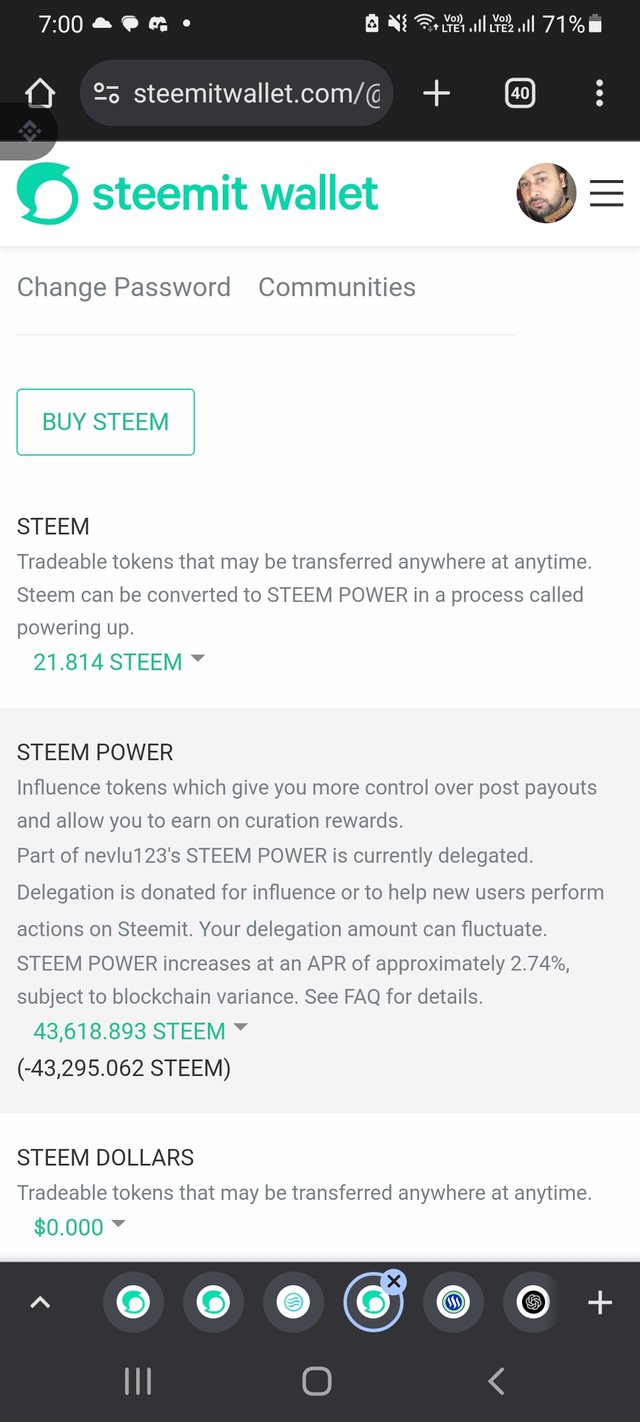
Task: View all 40 open tabs
Action: click(520, 94)
